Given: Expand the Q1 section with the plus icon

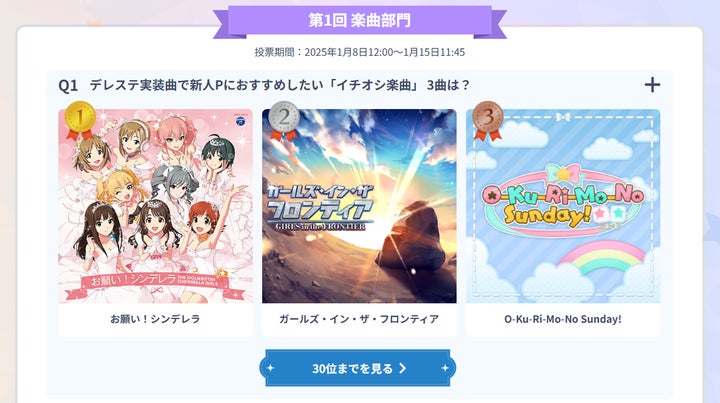Looking at the screenshot, I should pos(652,85).
